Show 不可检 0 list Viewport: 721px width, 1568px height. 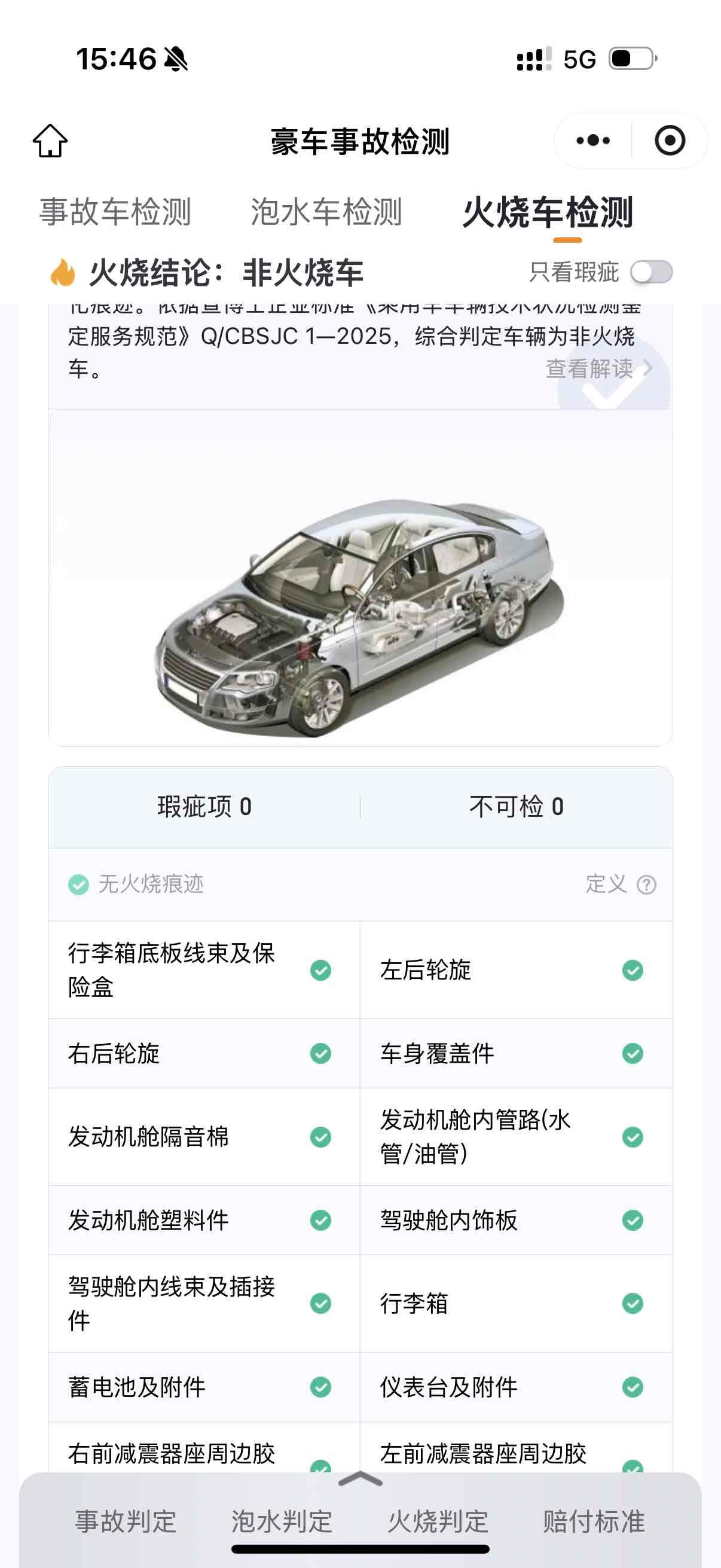[516, 807]
